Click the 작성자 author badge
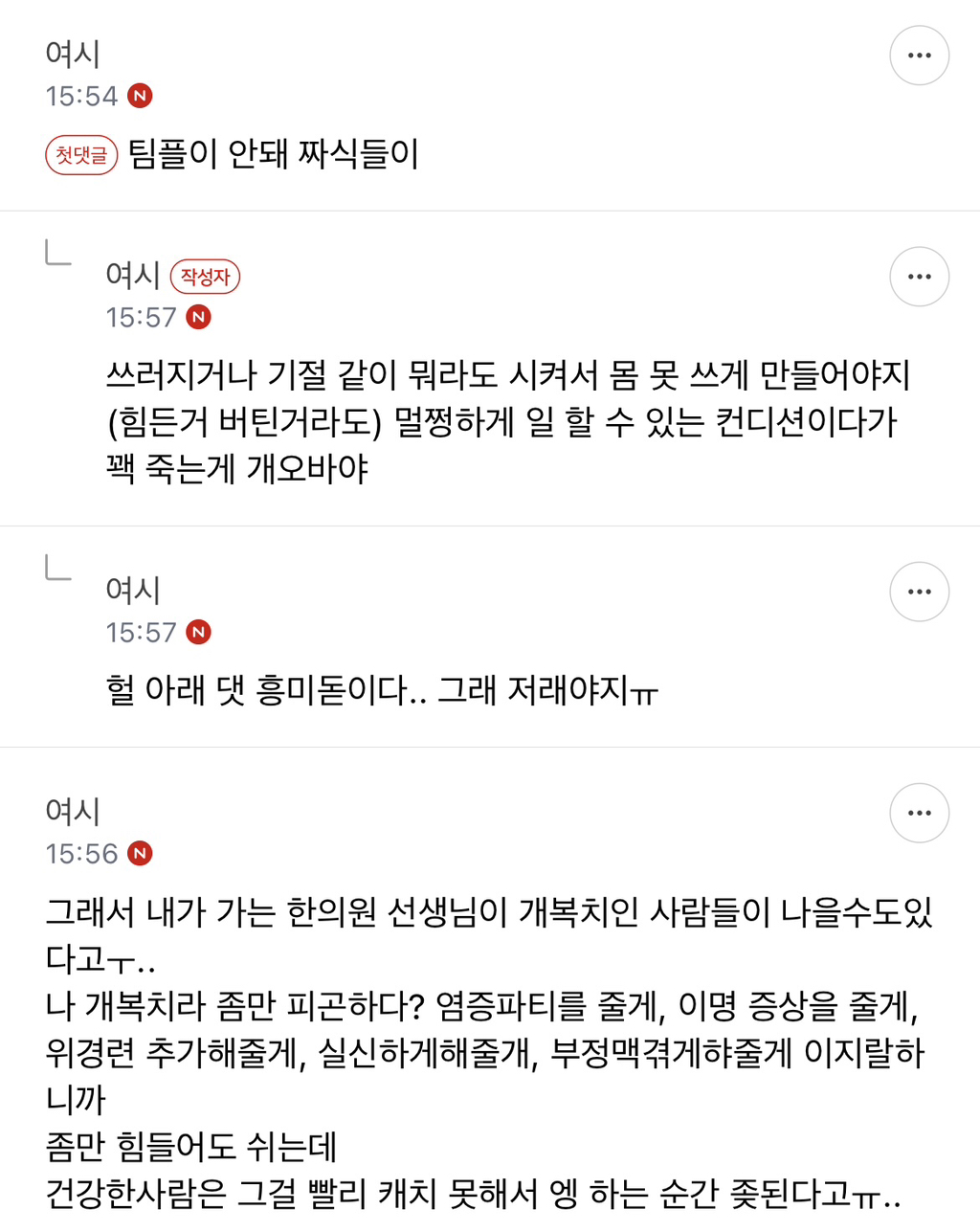 205,277
